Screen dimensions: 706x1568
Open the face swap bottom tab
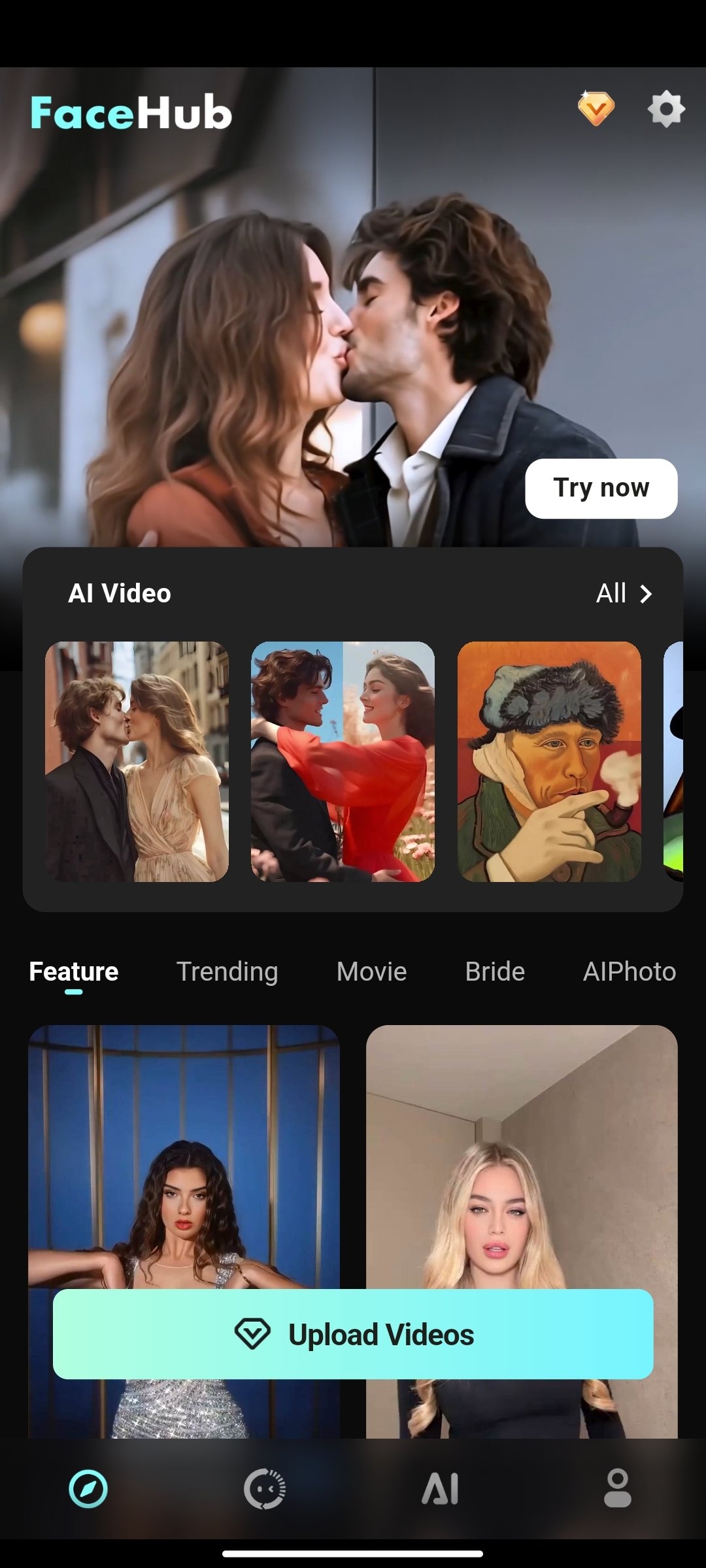(265, 1489)
